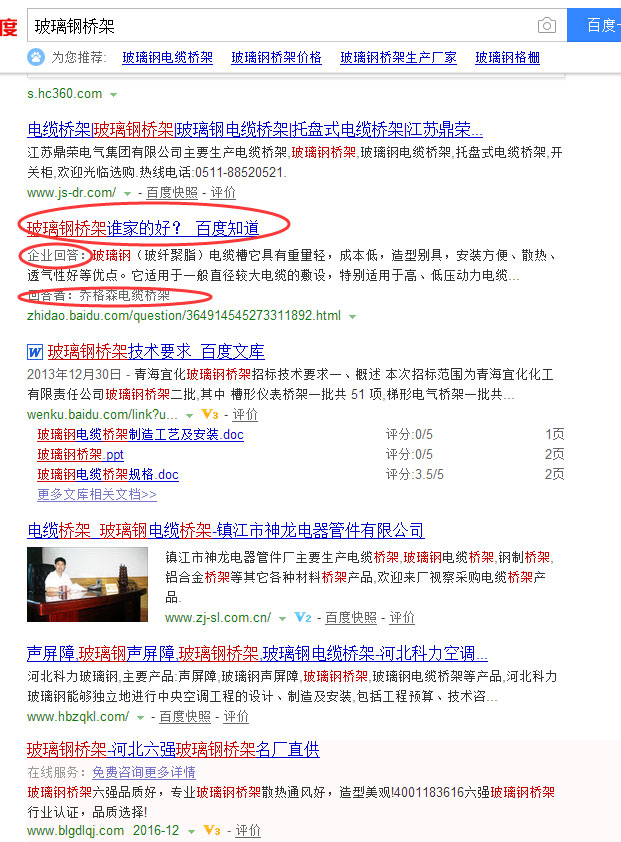Image resolution: width=621 pixels, height=842 pixels.
Task: Open 玻璃钢桥架谁家的好 百度知道 result
Action: (143, 228)
